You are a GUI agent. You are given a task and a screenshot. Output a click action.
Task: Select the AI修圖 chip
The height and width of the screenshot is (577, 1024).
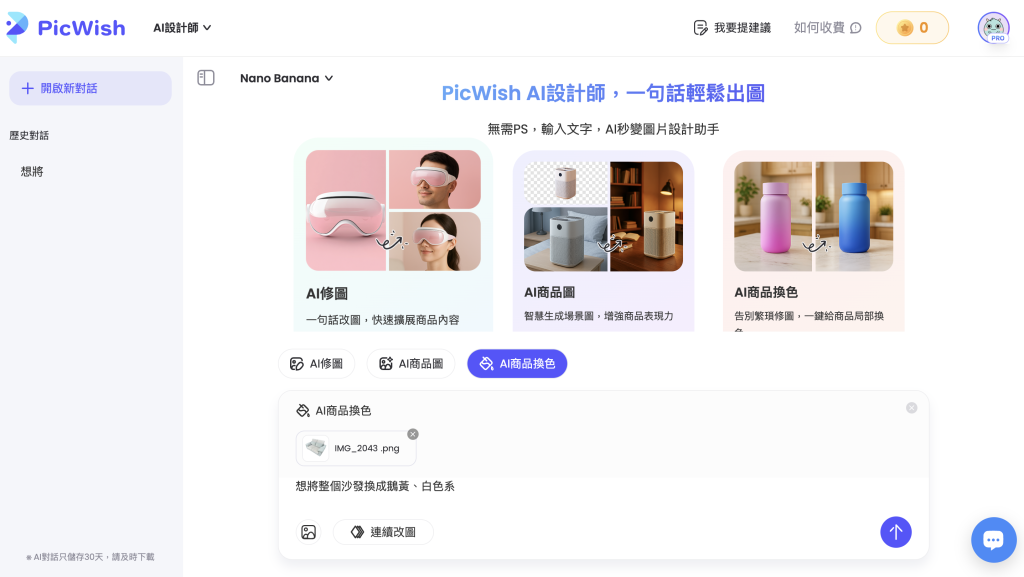316,364
